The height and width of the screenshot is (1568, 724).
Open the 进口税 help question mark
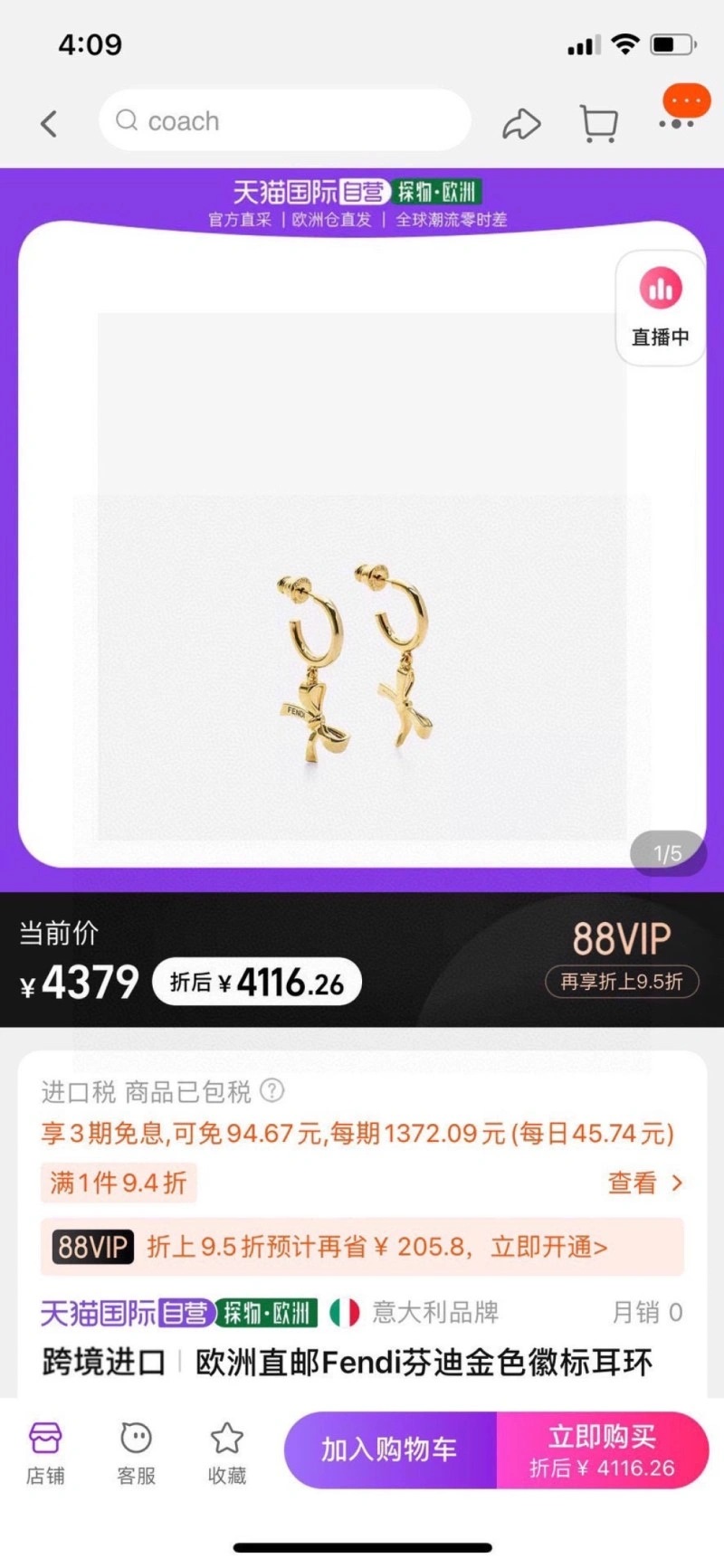click(x=272, y=1090)
